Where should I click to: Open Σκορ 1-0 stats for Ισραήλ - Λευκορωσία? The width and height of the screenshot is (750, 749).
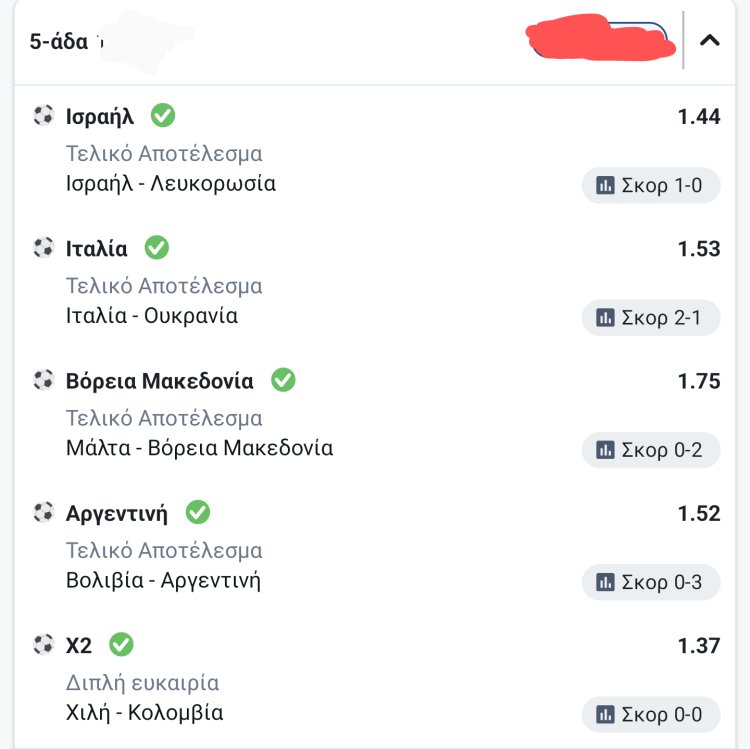click(x=651, y=185)
